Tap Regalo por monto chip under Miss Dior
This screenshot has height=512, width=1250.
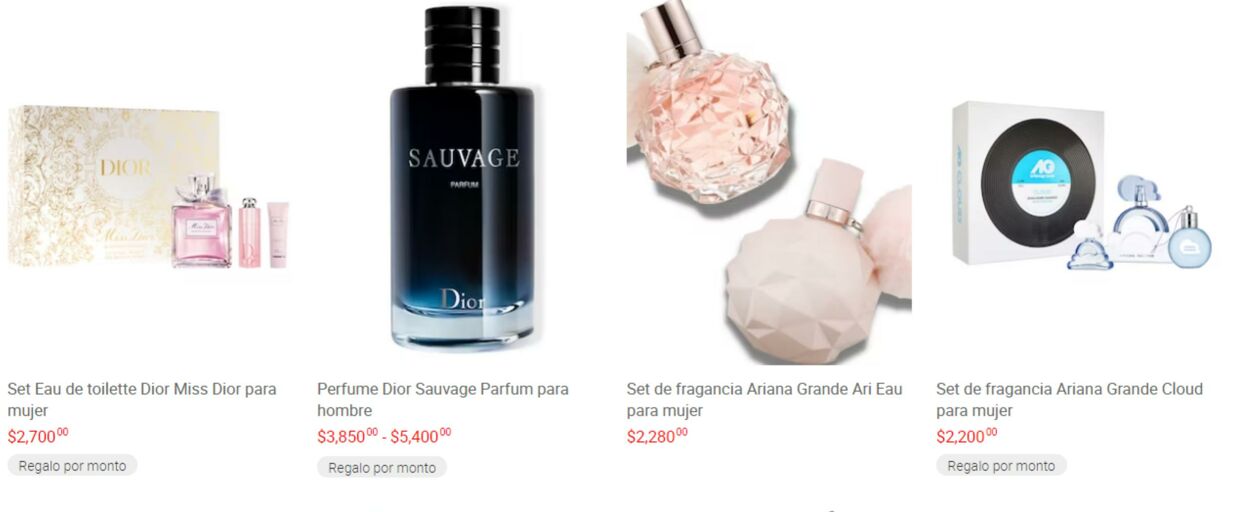click(x=72, y=466)
